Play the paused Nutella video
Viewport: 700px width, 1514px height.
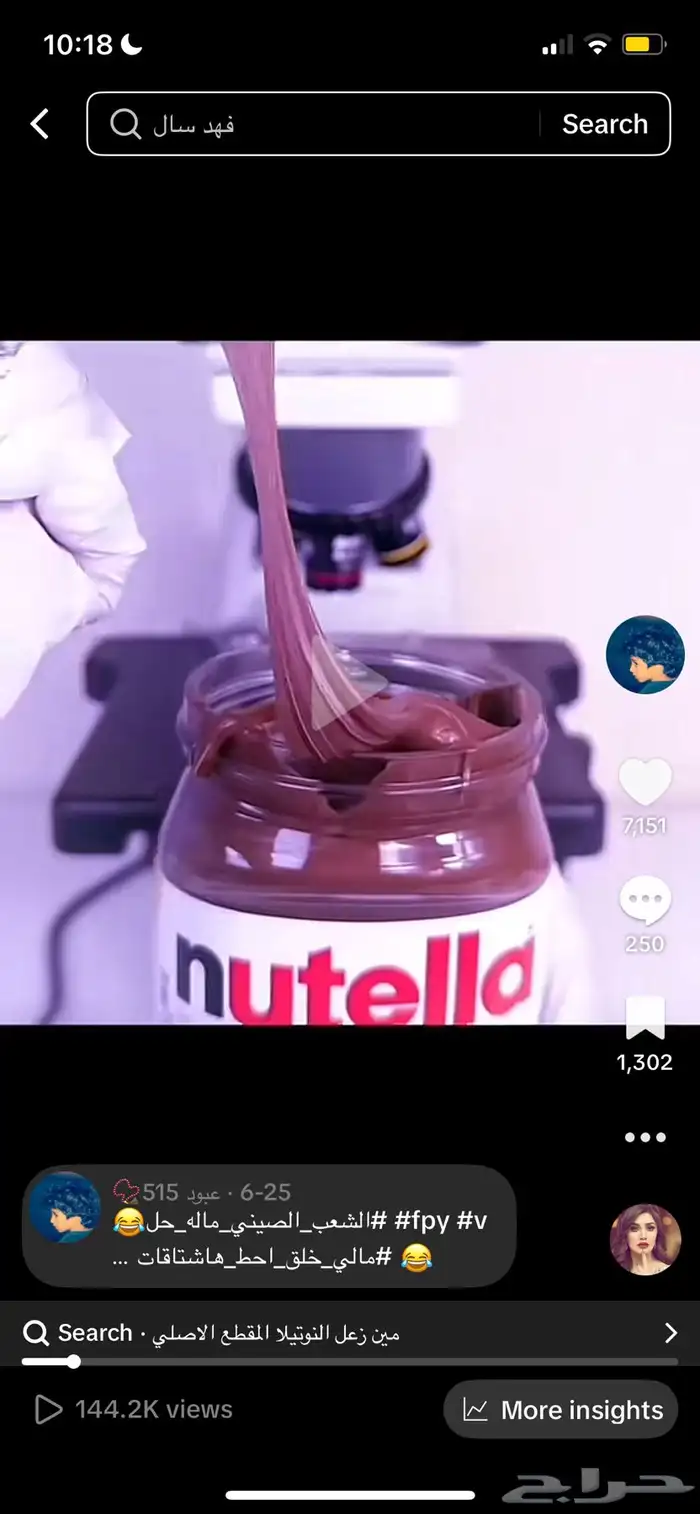349,683
